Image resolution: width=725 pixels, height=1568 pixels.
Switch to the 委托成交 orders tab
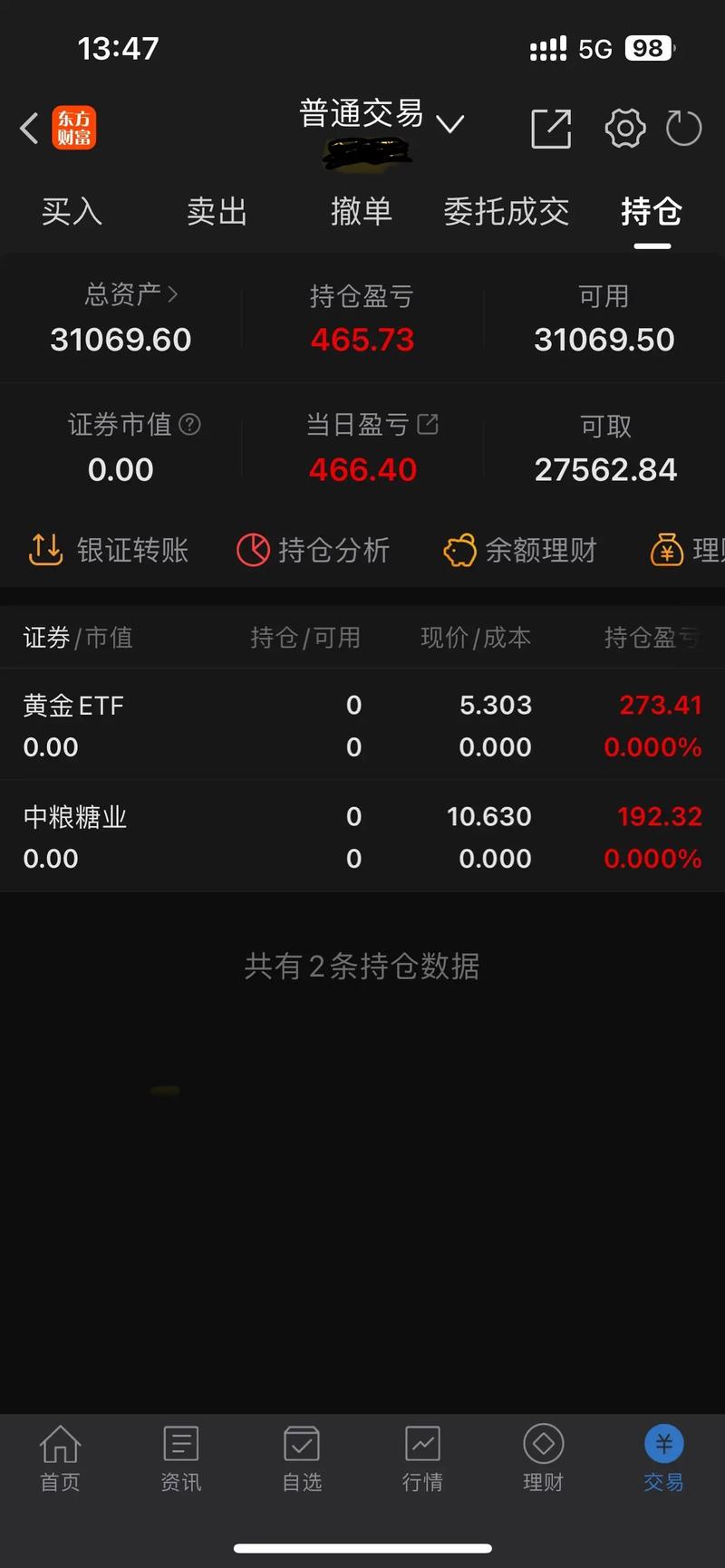coord(507,212)
